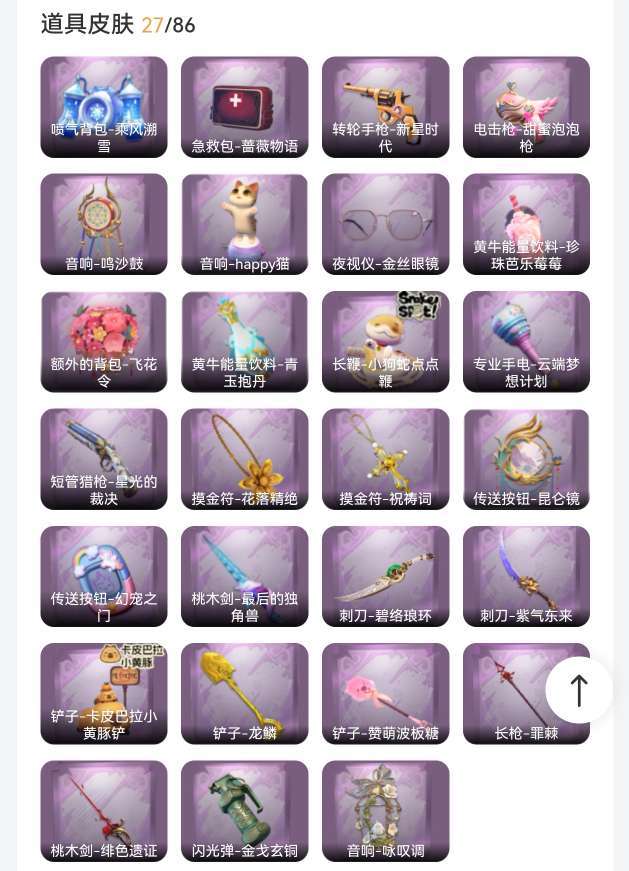View the 闪光弹-金戈玄铜 skin
The width and height of the screenshot is (629, 871).
pos(244,811)
